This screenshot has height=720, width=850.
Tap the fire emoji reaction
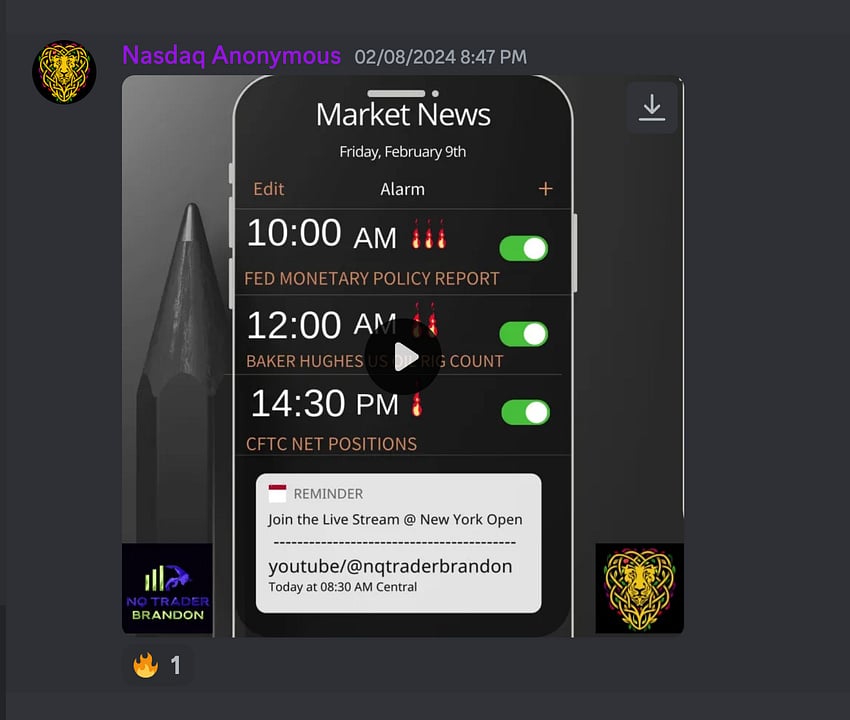click(158, 665)
